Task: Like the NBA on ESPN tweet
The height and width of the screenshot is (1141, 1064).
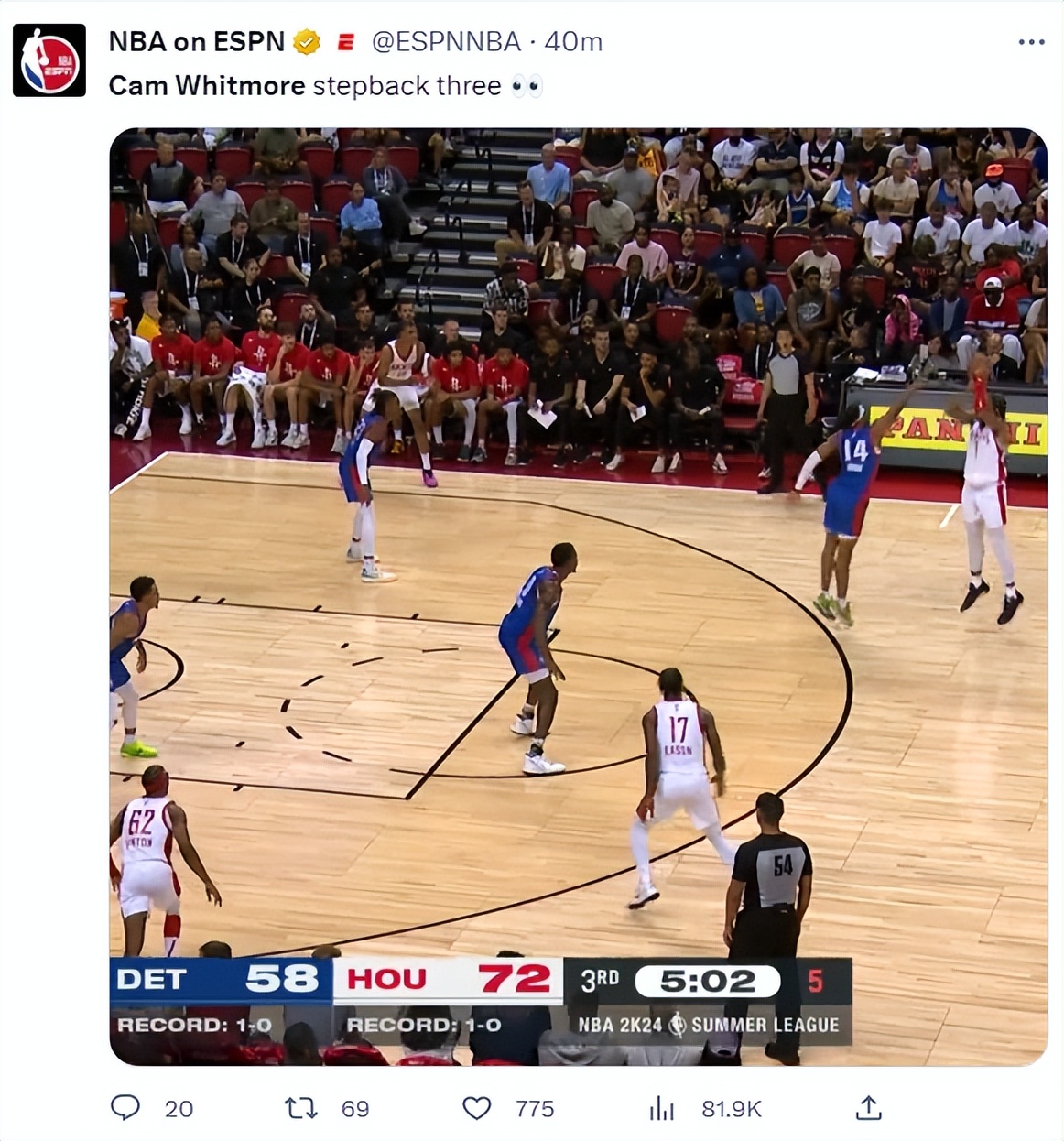Action: (476, 1108)
